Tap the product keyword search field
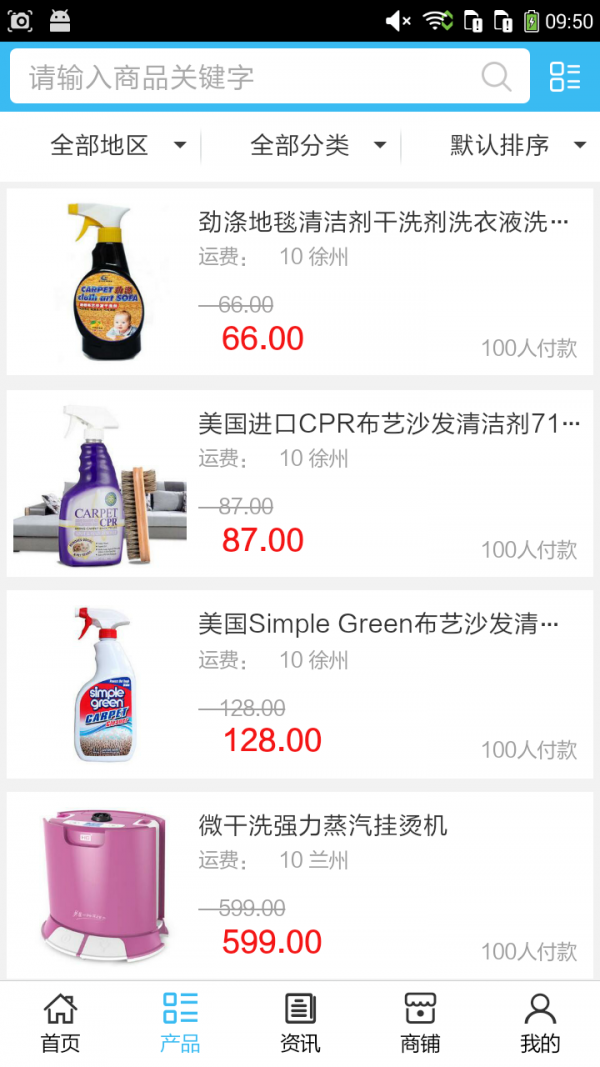600x1067 pixels. [240, 77]
